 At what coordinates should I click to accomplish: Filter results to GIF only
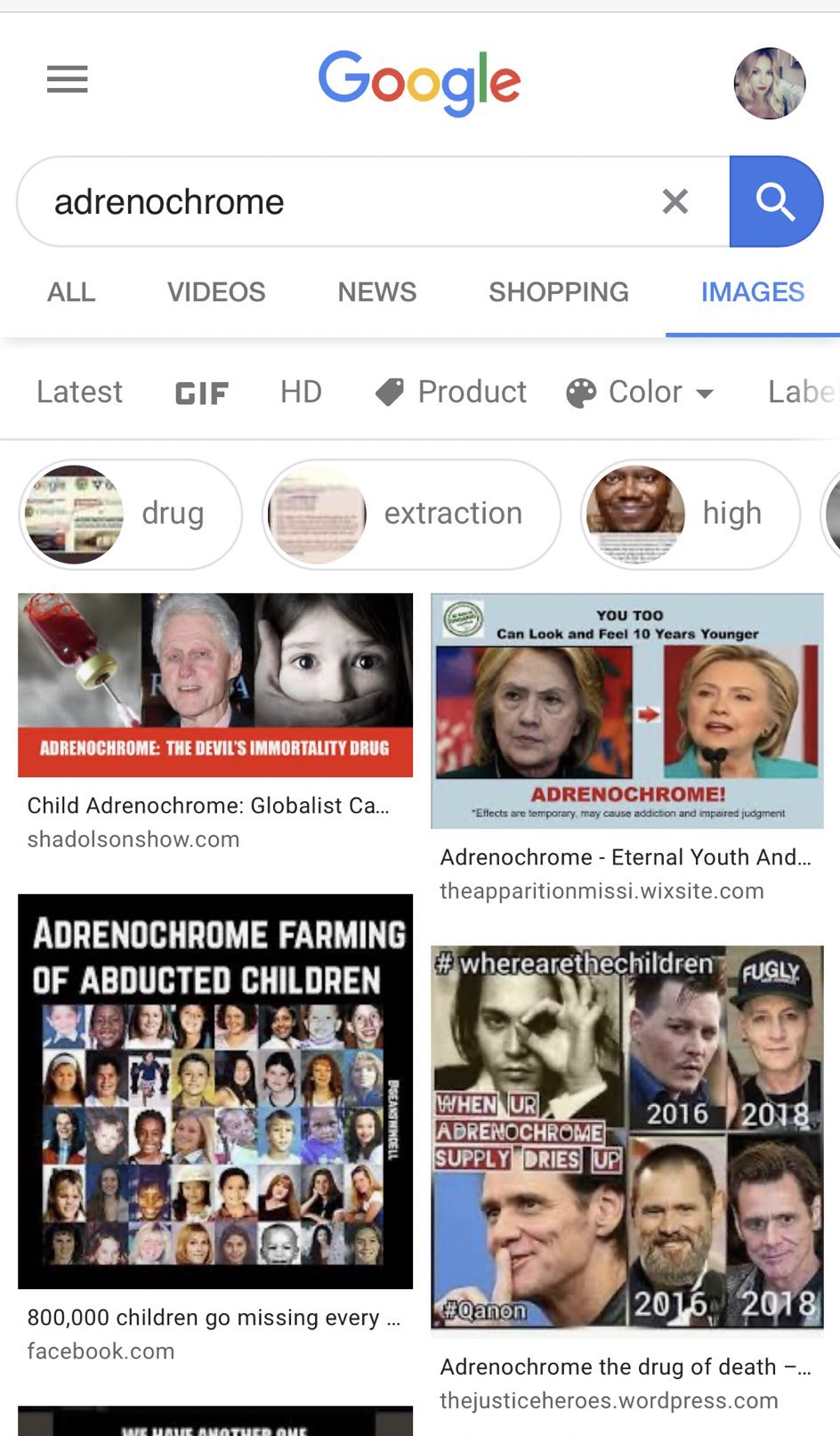pyautogui.click(x=202, y=393)
